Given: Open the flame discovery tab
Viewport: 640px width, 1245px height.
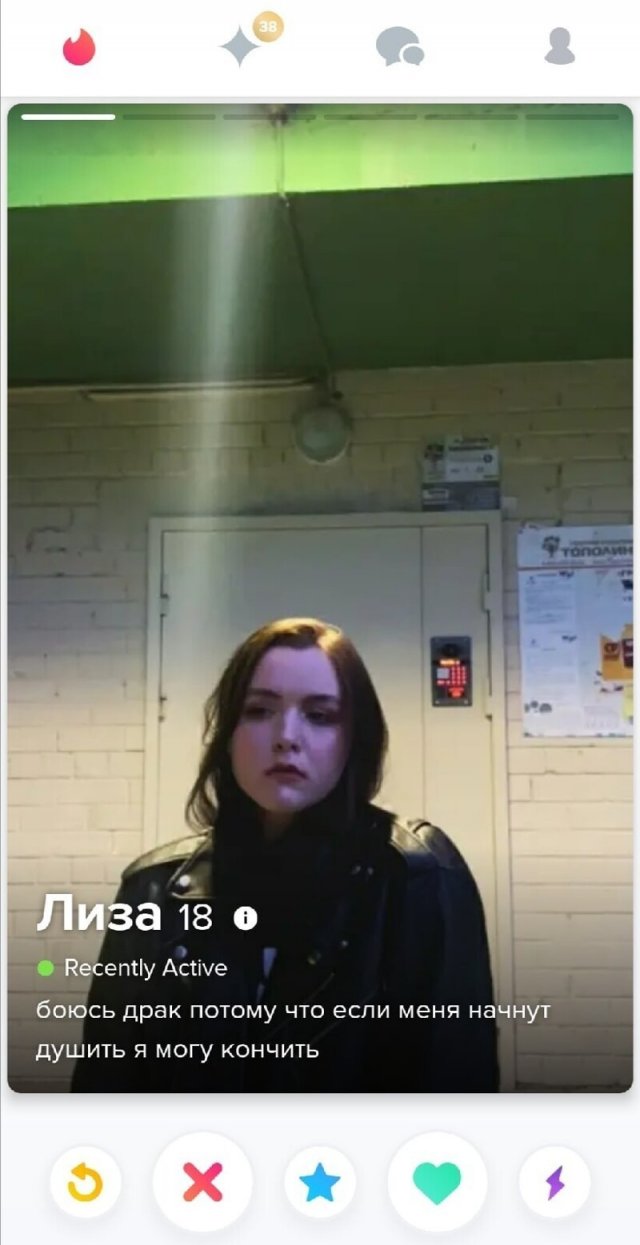Looking at the screenshot, I should click(79, 47).
